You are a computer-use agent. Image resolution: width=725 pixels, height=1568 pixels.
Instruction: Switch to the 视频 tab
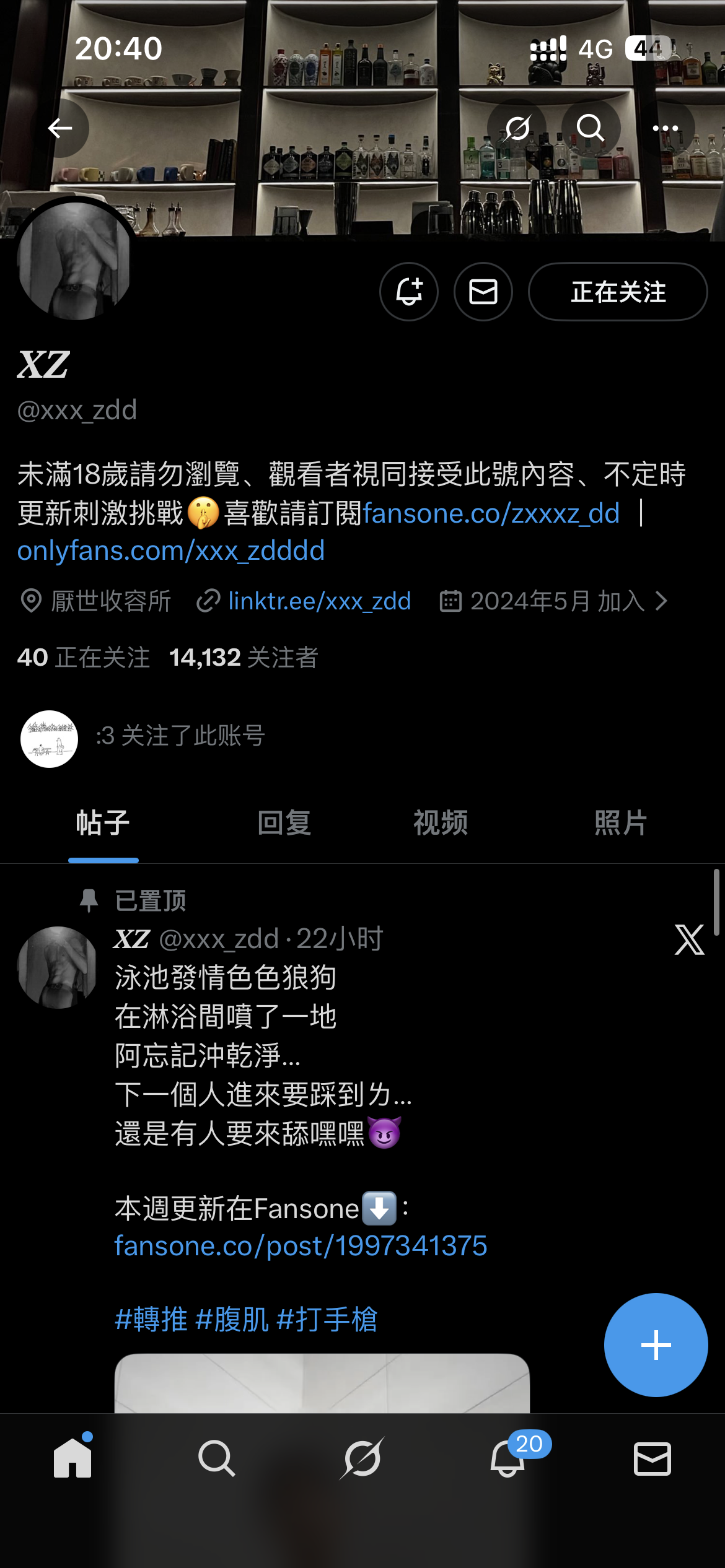point(441,823)
